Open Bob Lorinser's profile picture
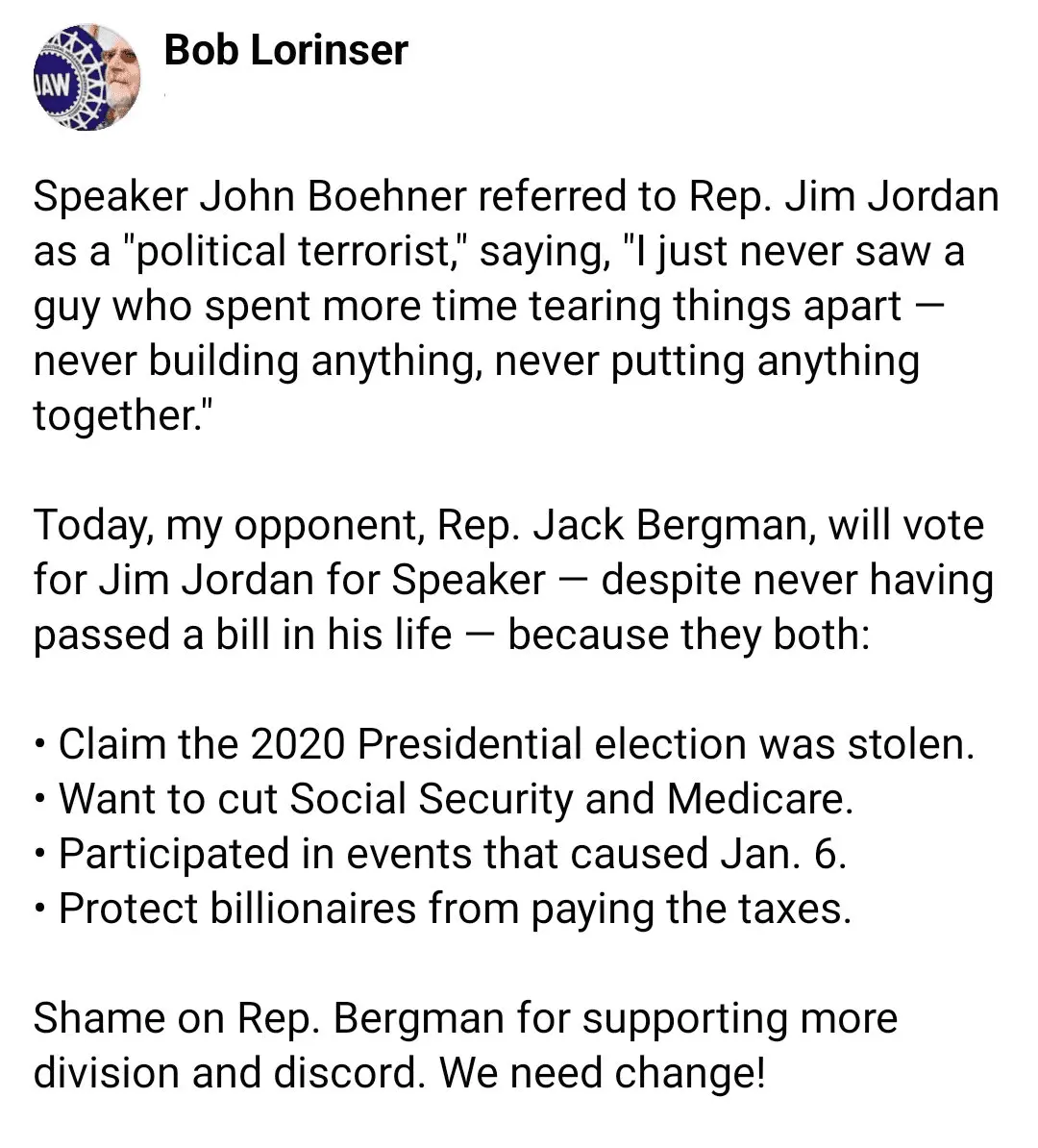Viewport: 1038px width, 1148px height. [x=88, y=79]
